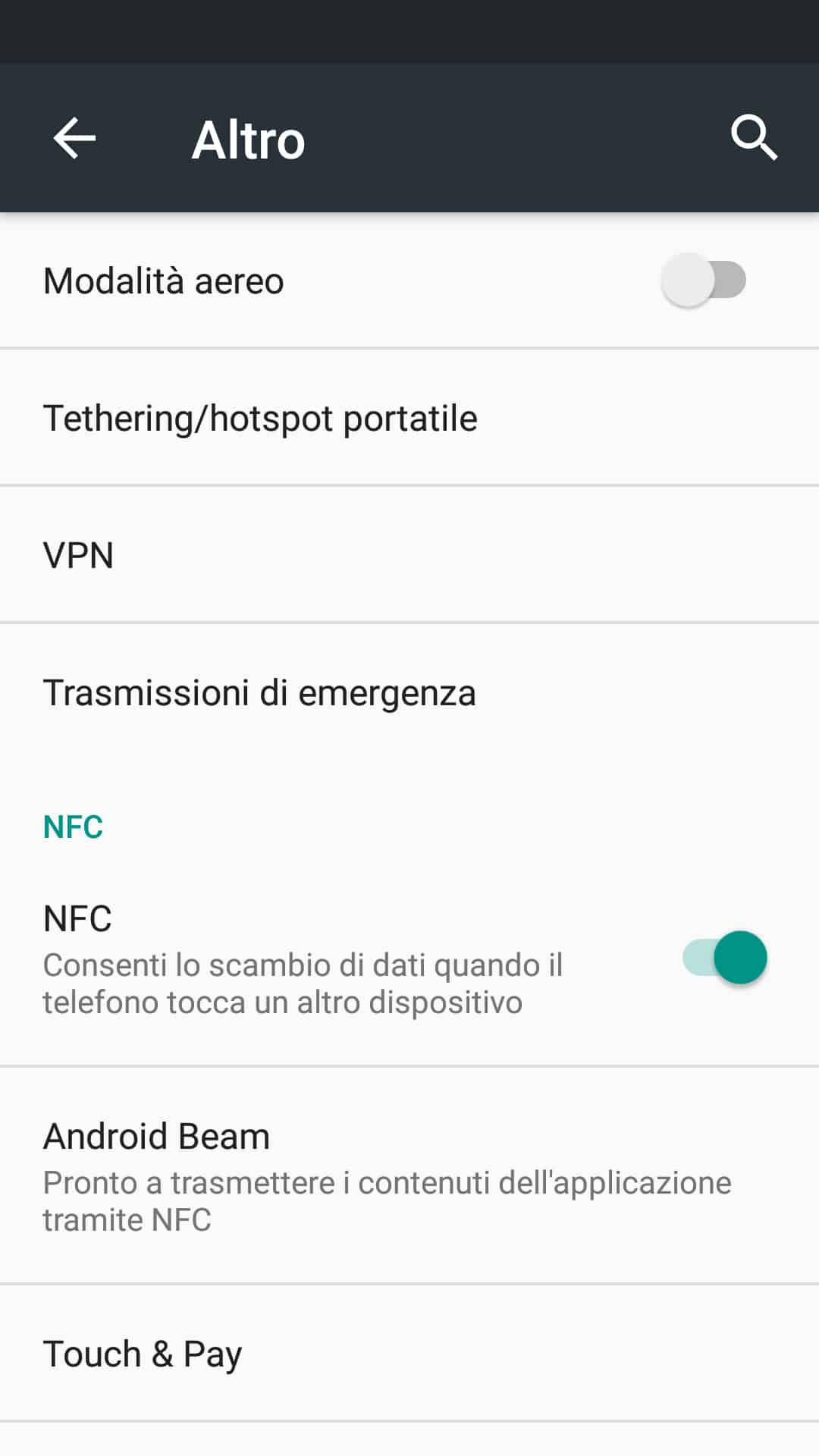Turn off the NFC switch
819x1456 pixels.
pyautogui.click(x=724, y=958)
